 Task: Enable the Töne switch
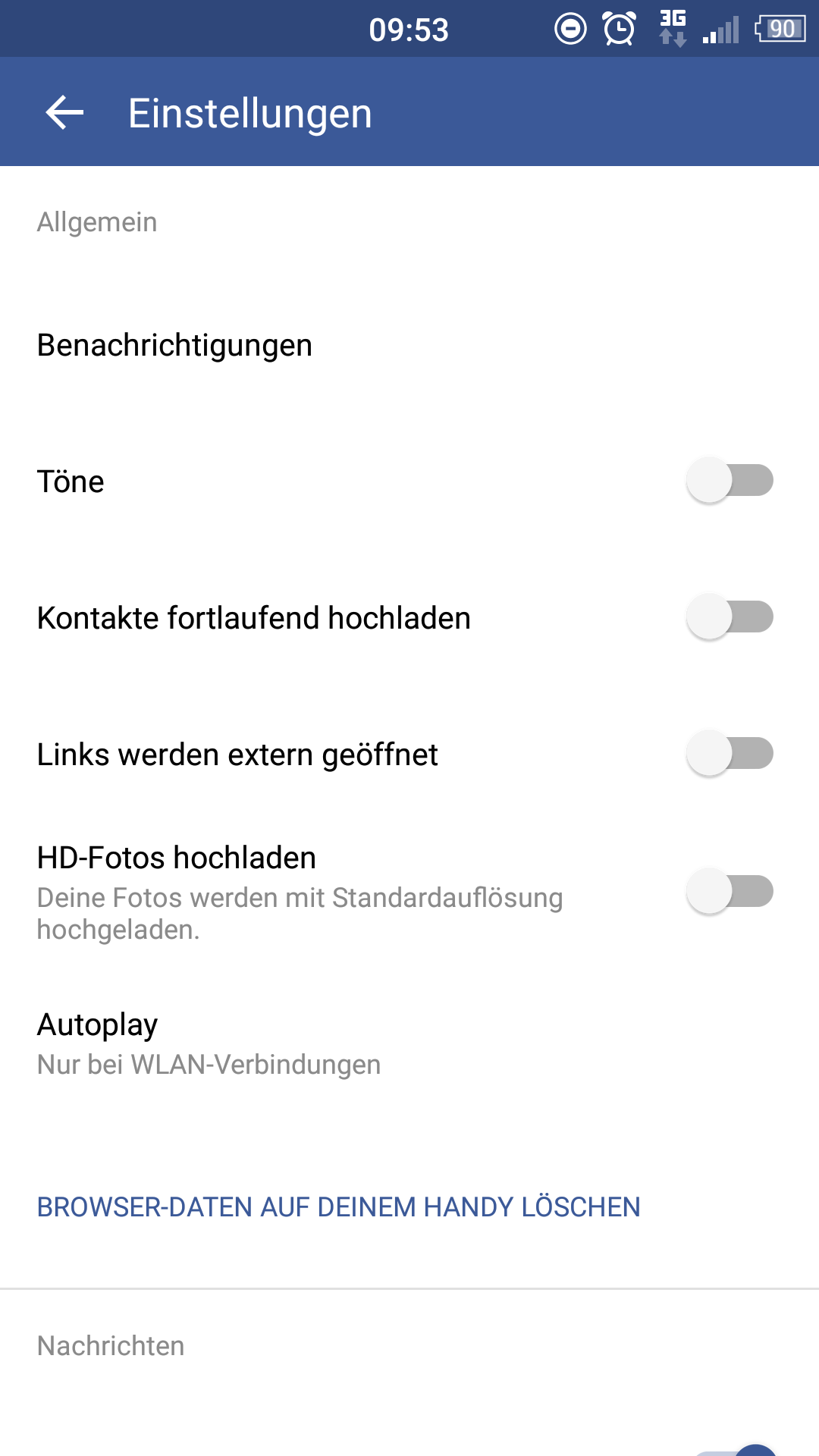730,481
